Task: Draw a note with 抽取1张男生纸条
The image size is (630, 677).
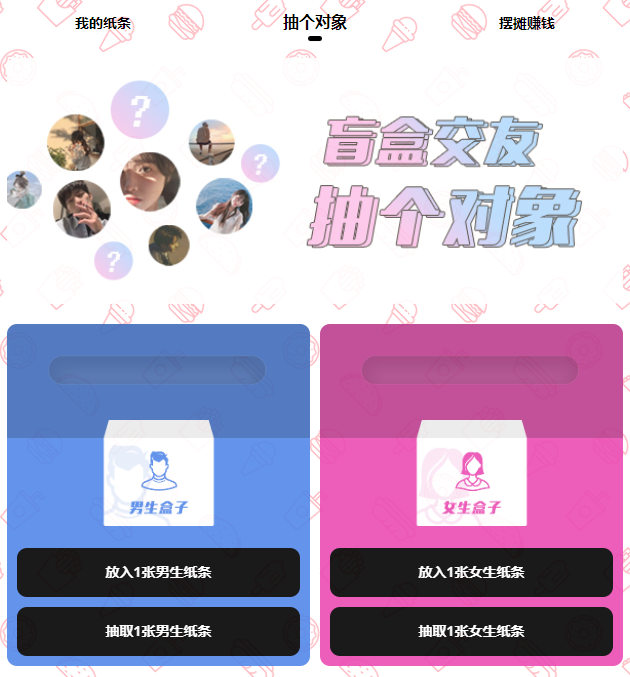Action: 158,631
